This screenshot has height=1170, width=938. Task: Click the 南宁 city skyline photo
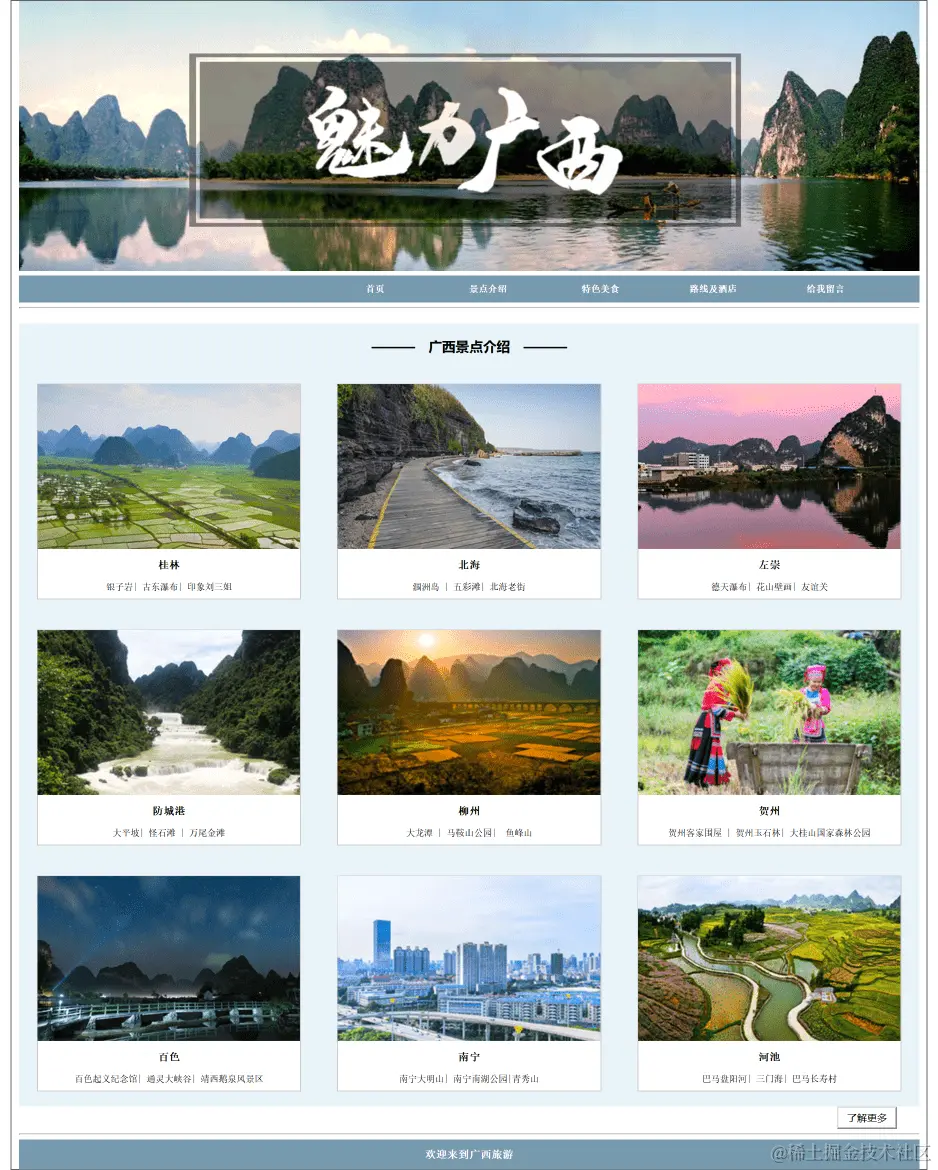pos(468,957)
